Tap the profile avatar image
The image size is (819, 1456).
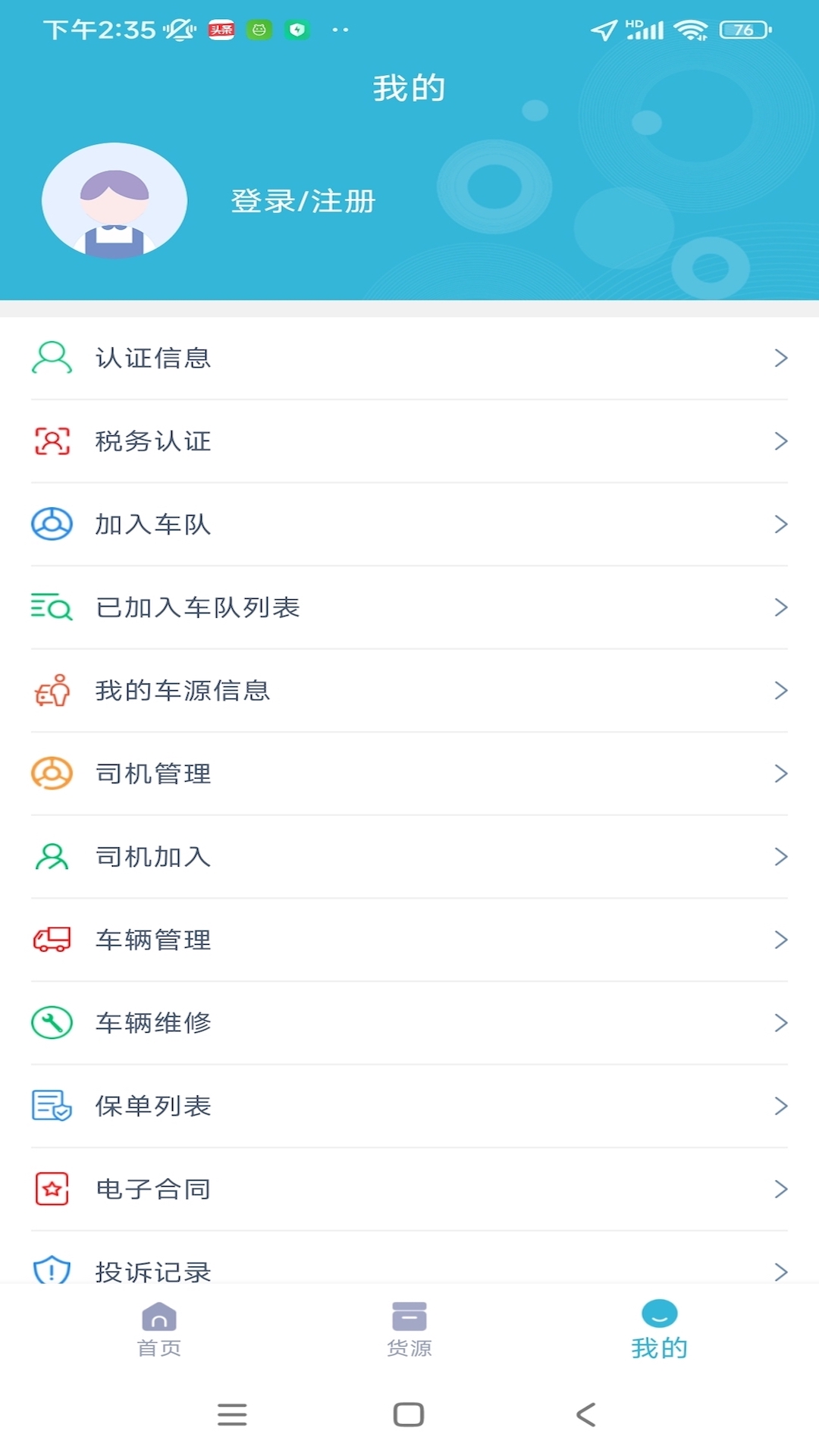click(114, 199)
